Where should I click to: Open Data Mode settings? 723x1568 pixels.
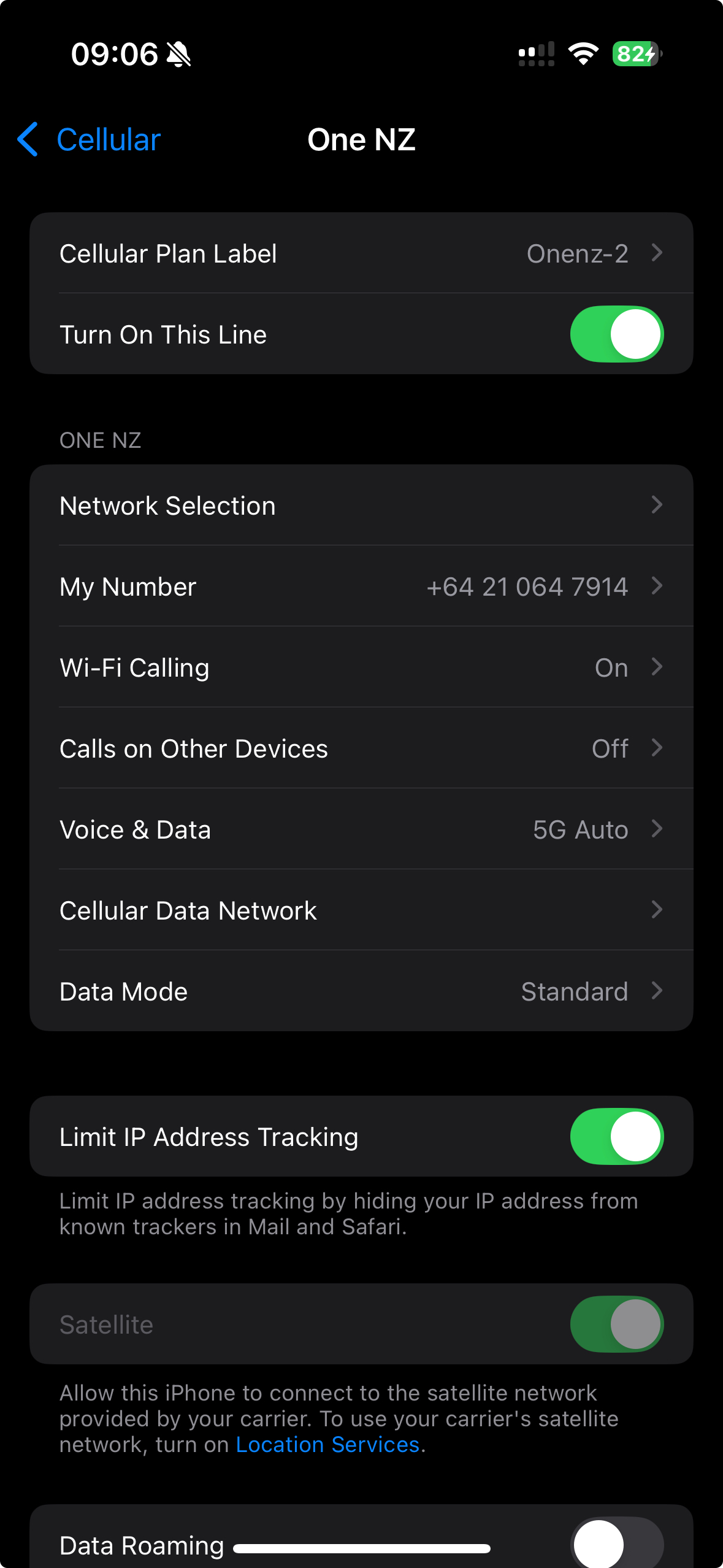pyautogui.click(x=361, y=991)
